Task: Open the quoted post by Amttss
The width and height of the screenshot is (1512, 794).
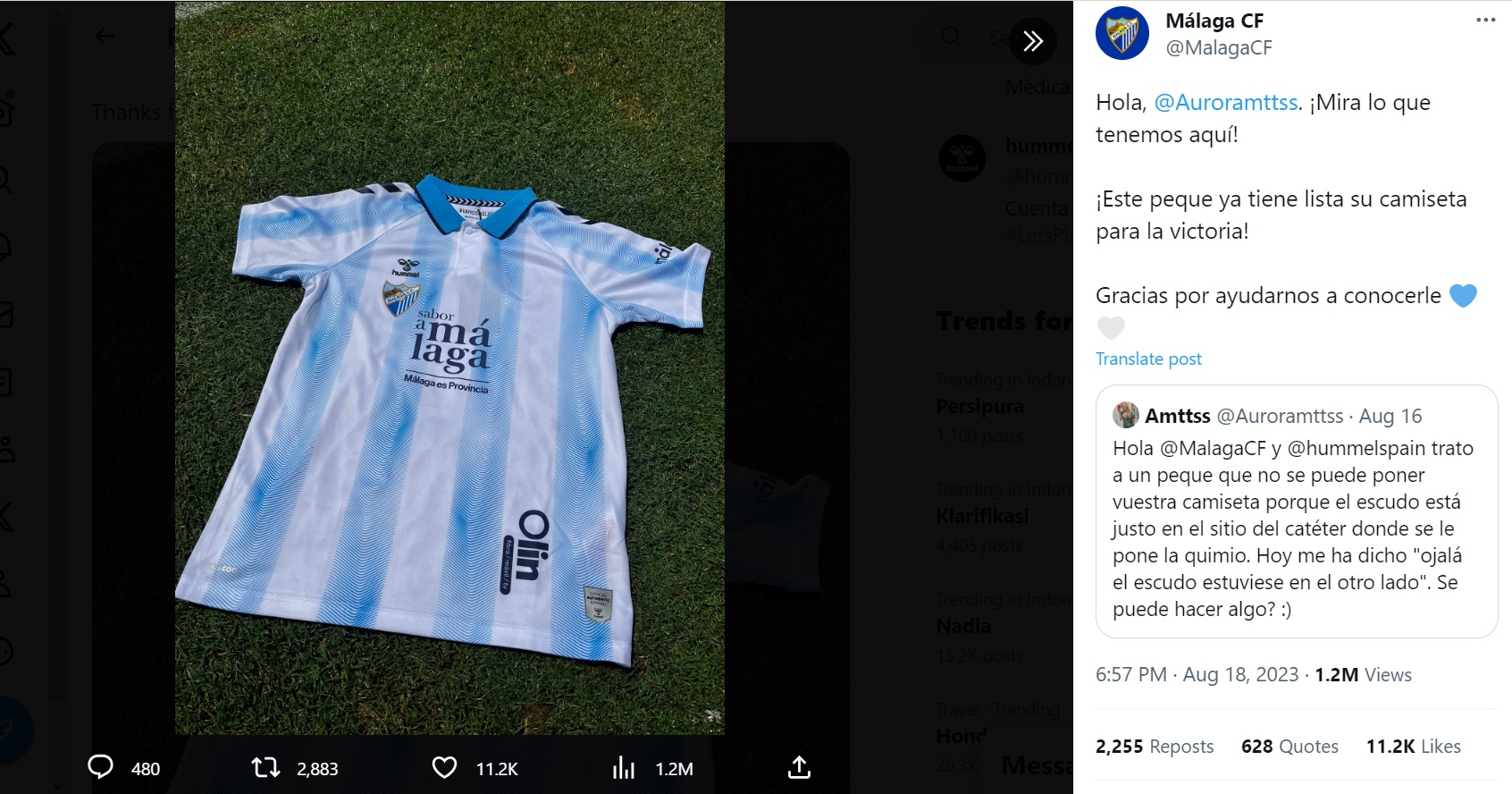Action: click(1296, 528)
